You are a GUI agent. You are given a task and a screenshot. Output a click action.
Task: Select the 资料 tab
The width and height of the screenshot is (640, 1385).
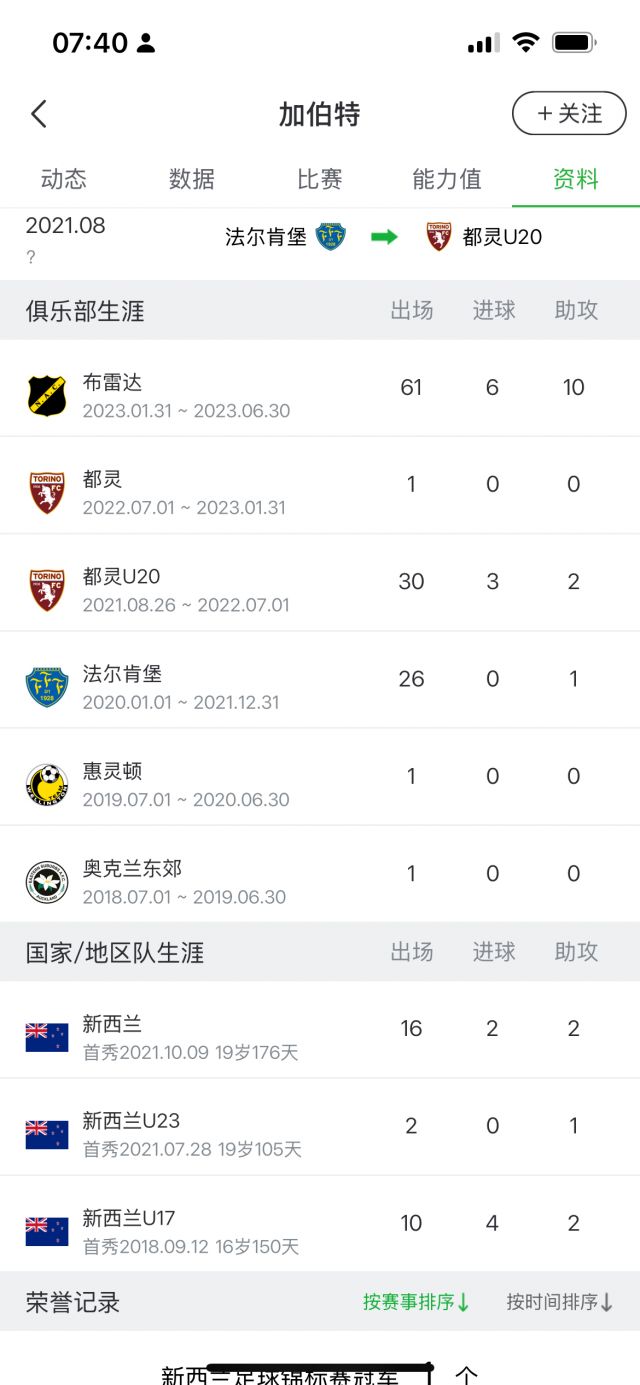point(576,179)
